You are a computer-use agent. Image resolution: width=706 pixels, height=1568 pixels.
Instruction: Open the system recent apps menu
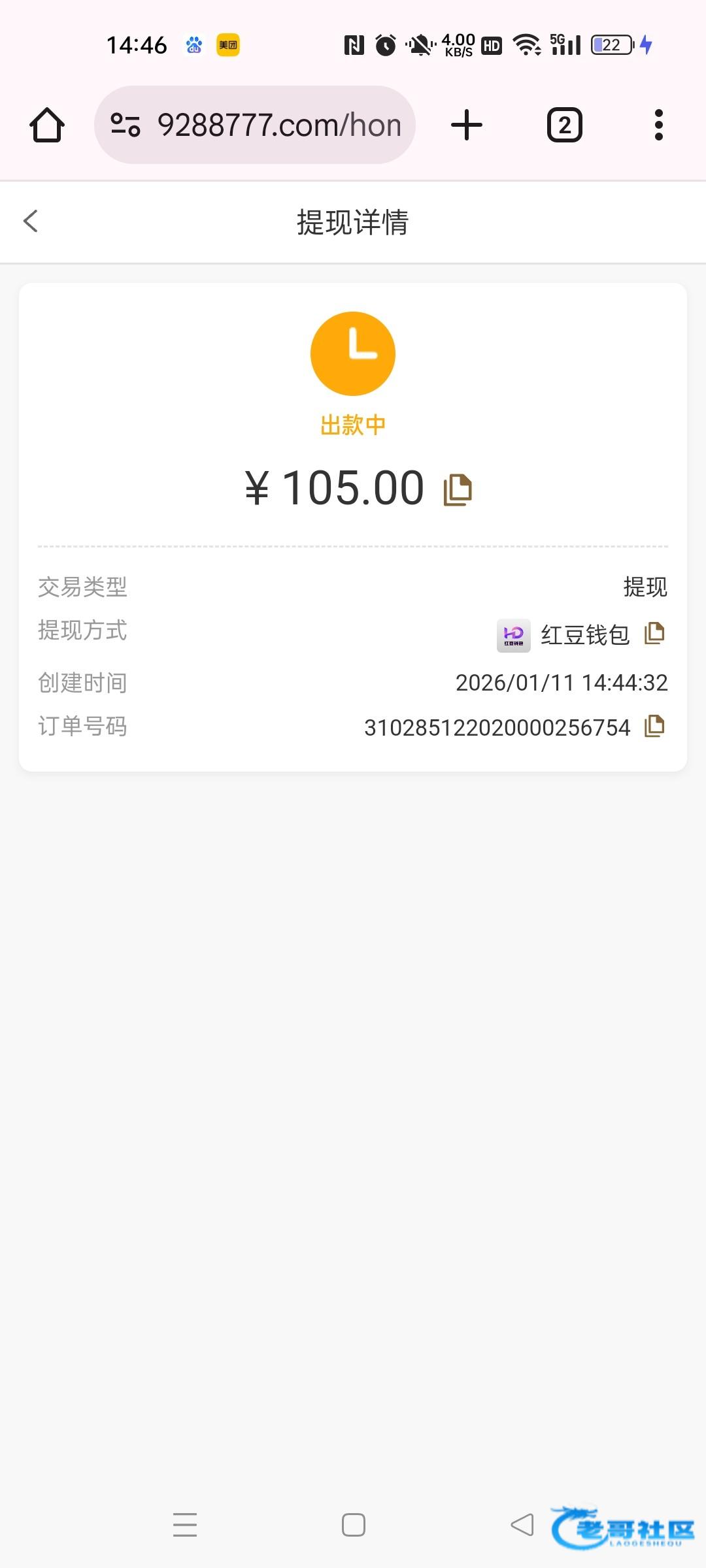click(185, 1525)
